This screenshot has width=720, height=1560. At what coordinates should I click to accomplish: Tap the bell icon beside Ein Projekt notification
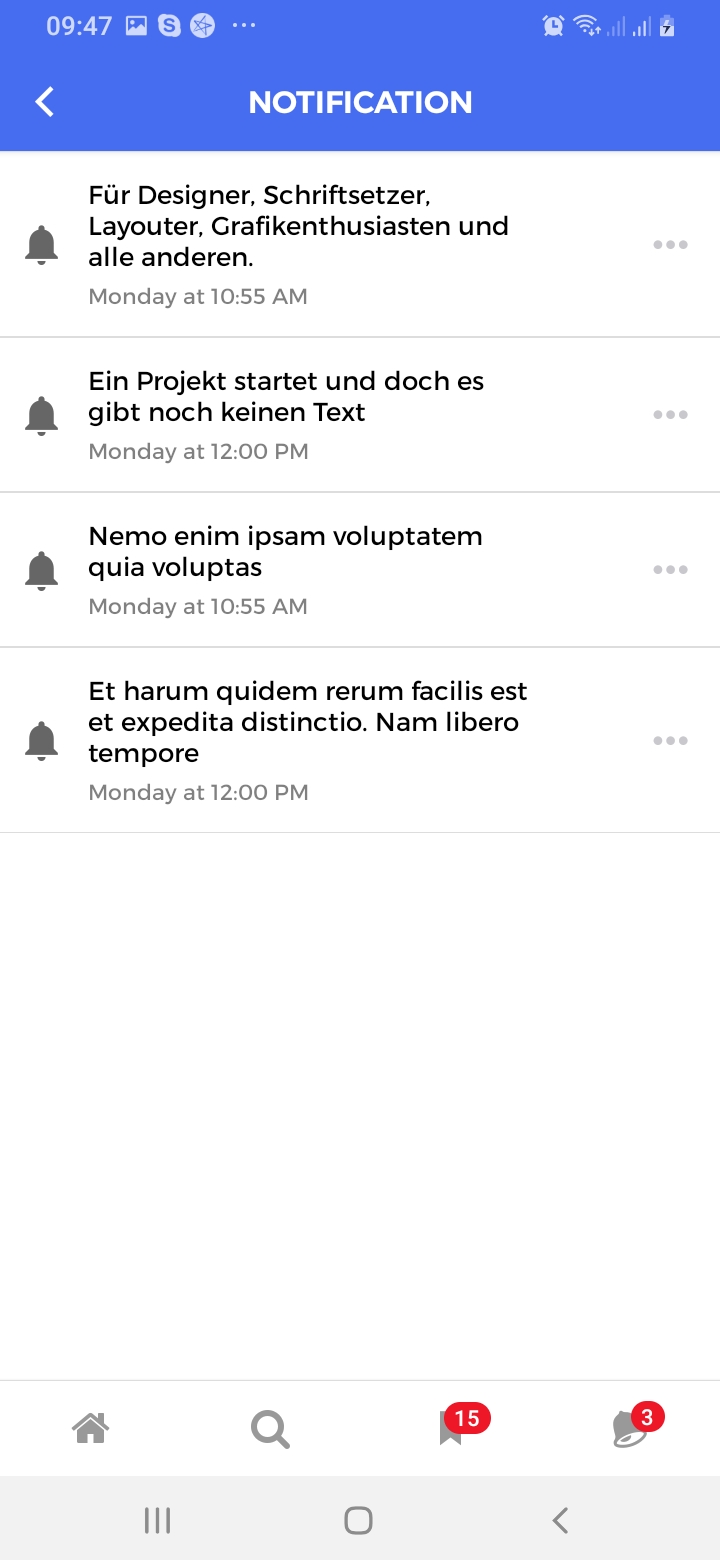click(42, 413)
